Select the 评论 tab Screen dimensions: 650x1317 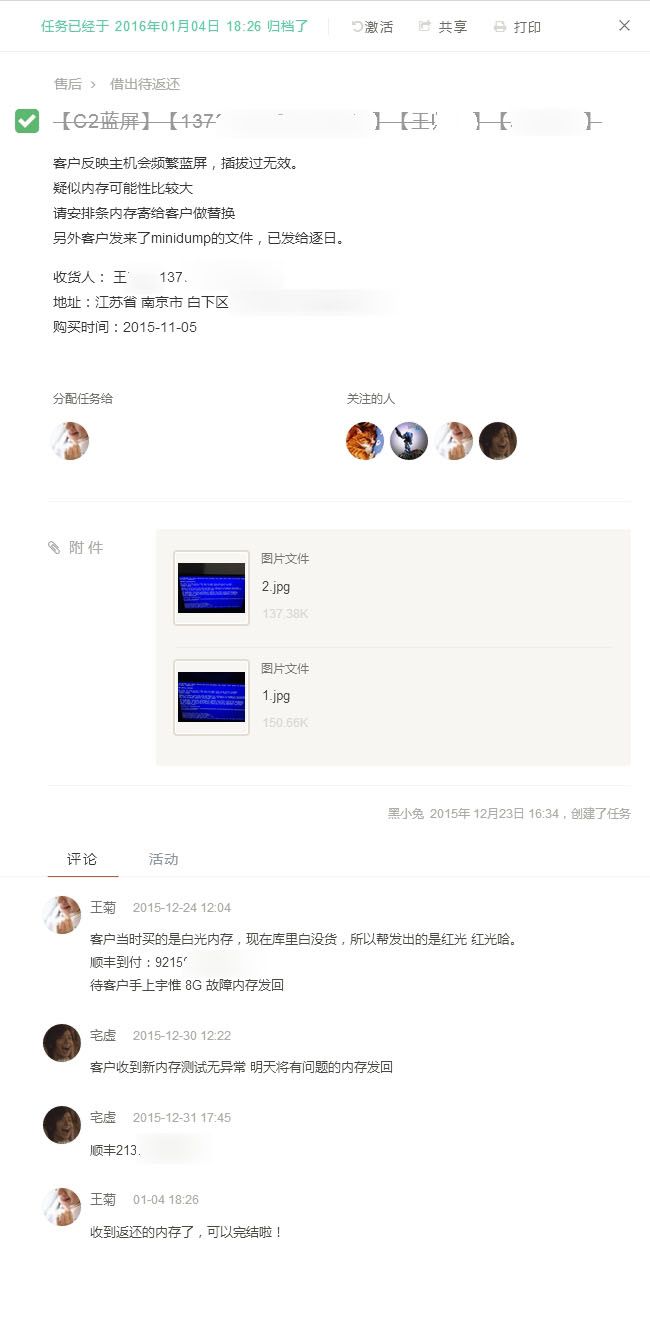pyautogui.click(x=82, y=859)
